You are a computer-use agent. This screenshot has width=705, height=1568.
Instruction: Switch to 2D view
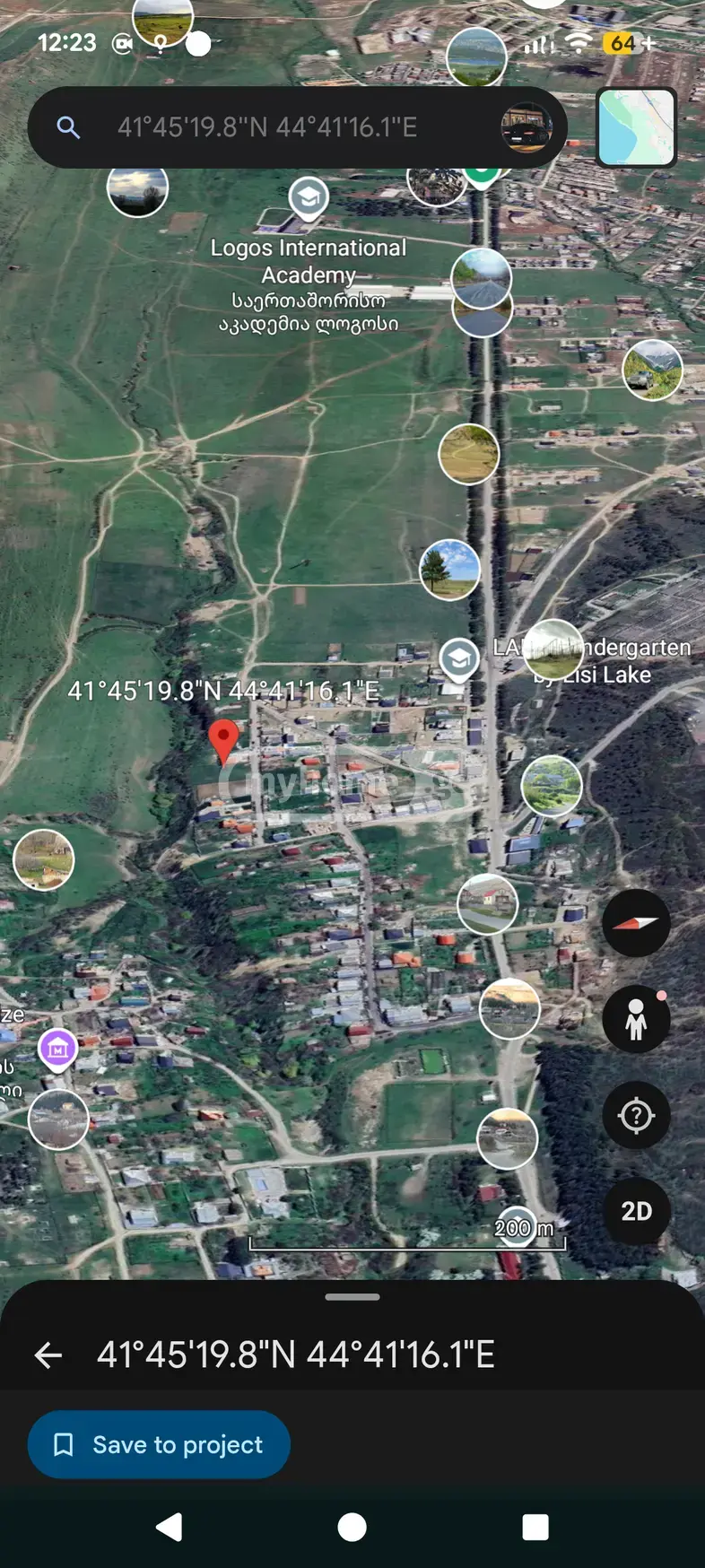pyautogui.click(x=636, y=1212)
